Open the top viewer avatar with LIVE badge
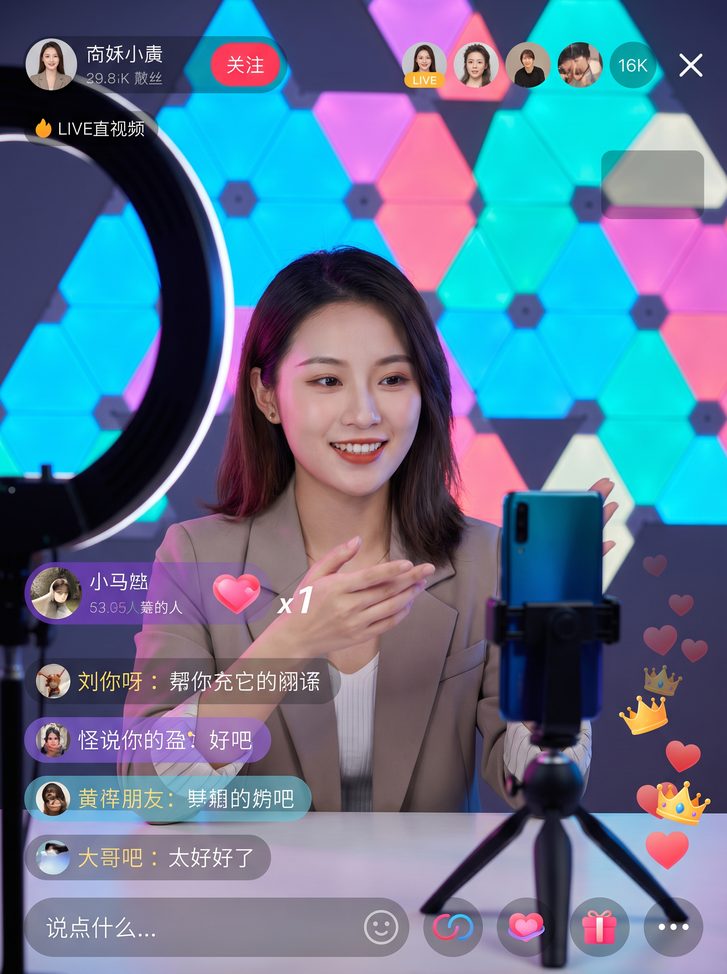Viewport: 727px width, 974px height. [424, 65]
